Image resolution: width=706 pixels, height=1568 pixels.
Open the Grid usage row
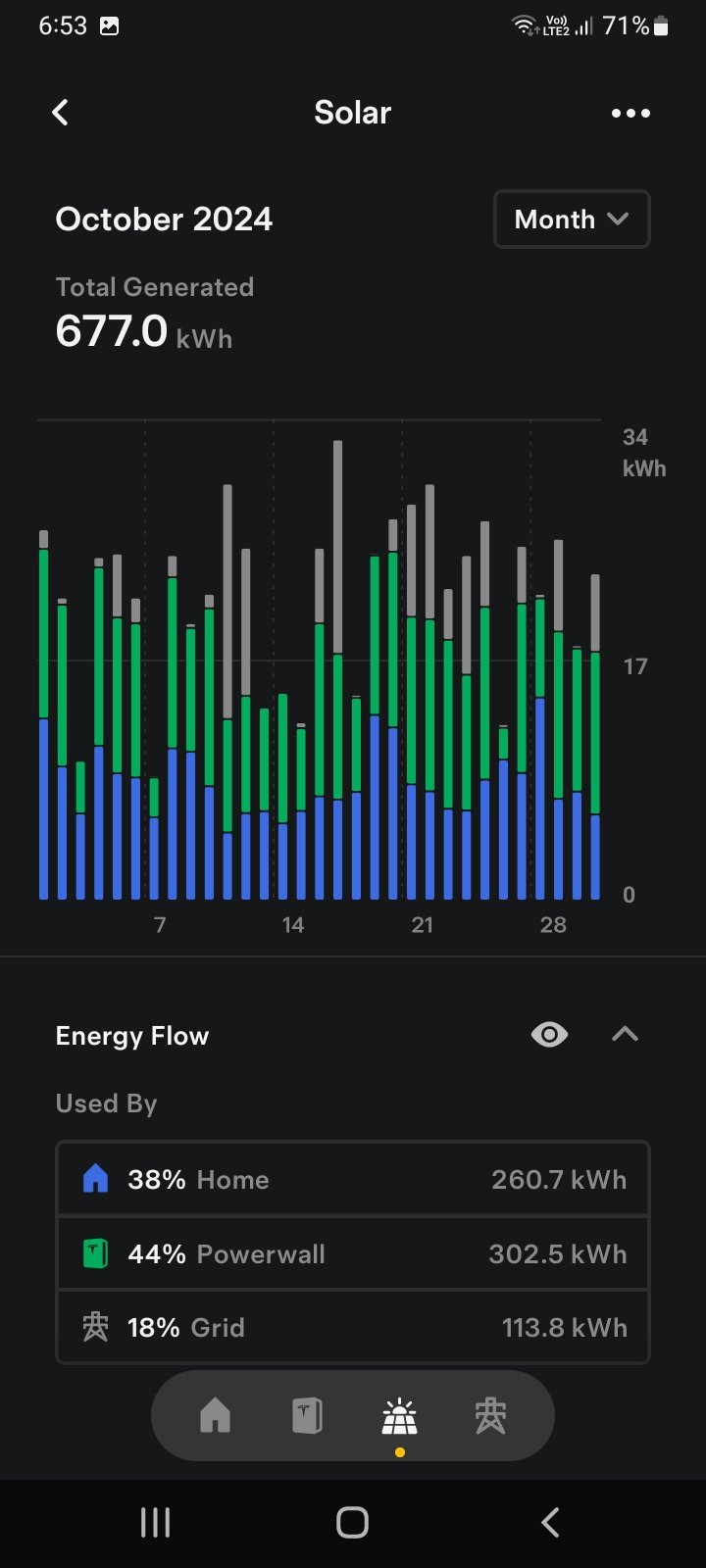tap(353, 1327)
